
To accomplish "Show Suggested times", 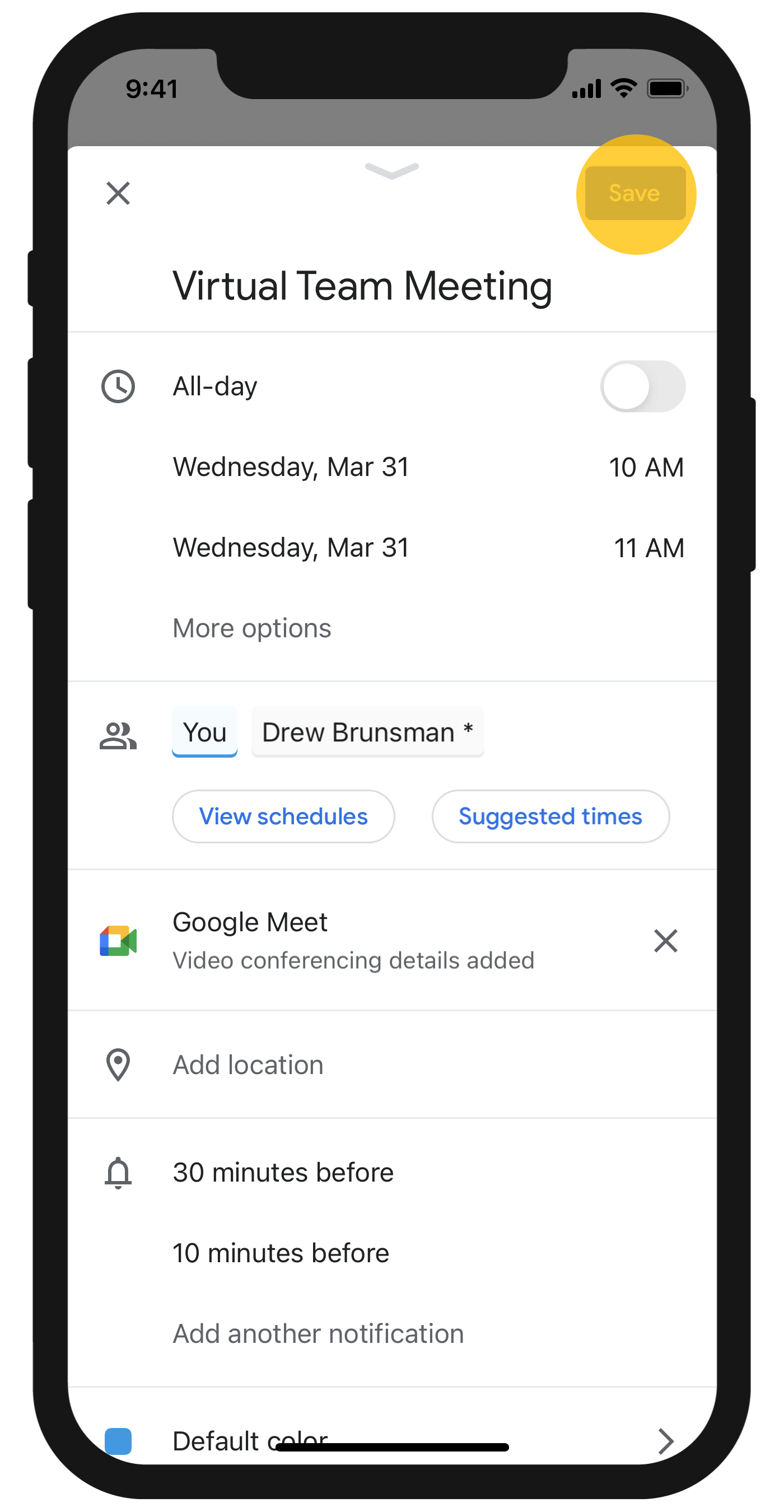I will click(x=550, y=816).
